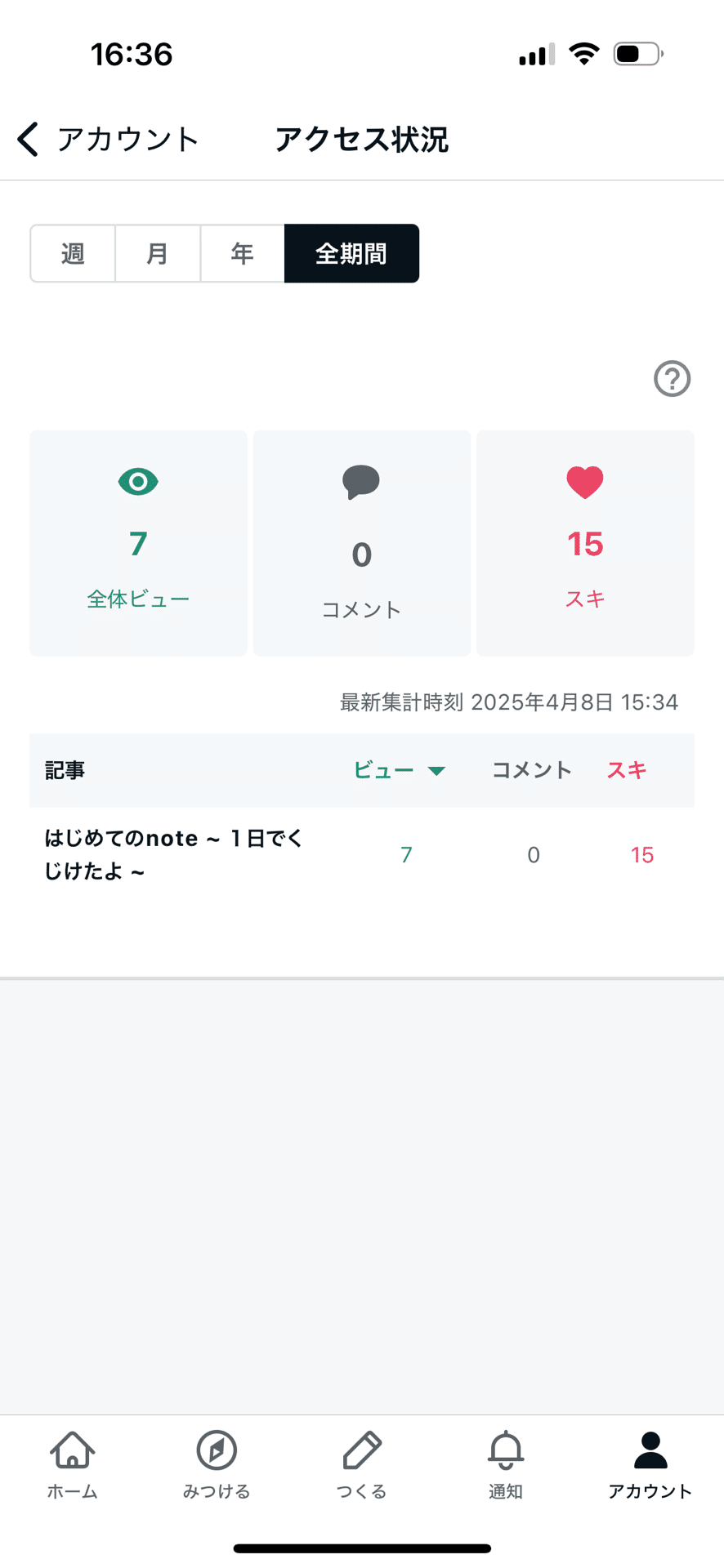Sort the list by スキ column

pos(627,770)
